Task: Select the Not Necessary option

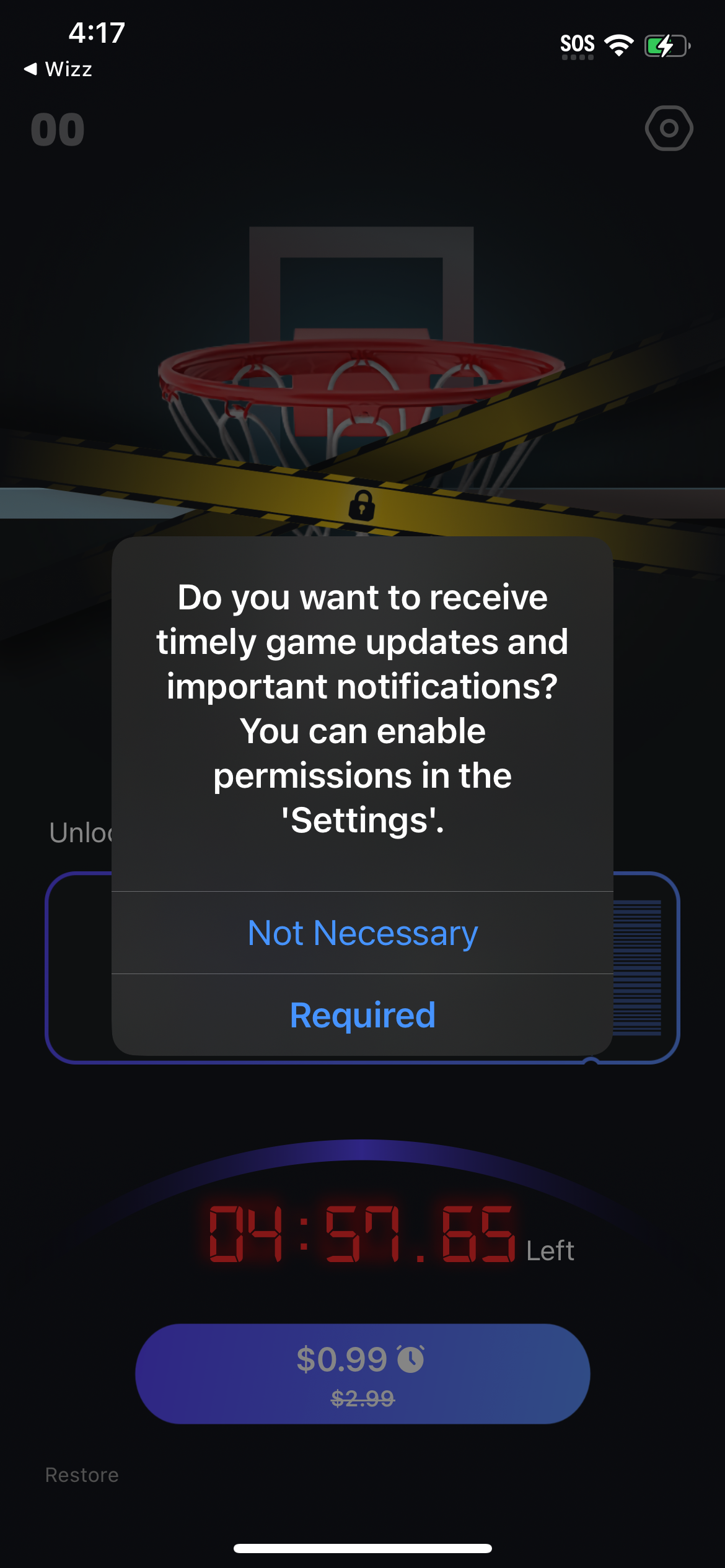Action: 362,933
